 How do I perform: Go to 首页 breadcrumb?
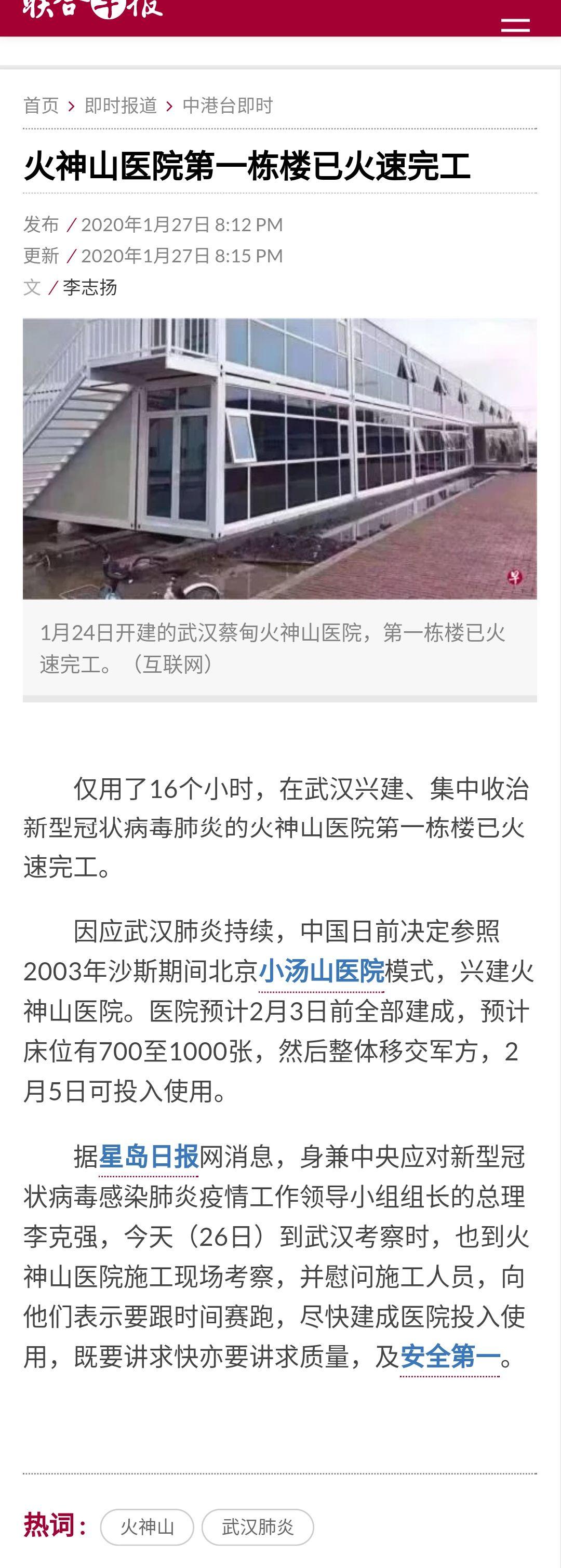41,106
